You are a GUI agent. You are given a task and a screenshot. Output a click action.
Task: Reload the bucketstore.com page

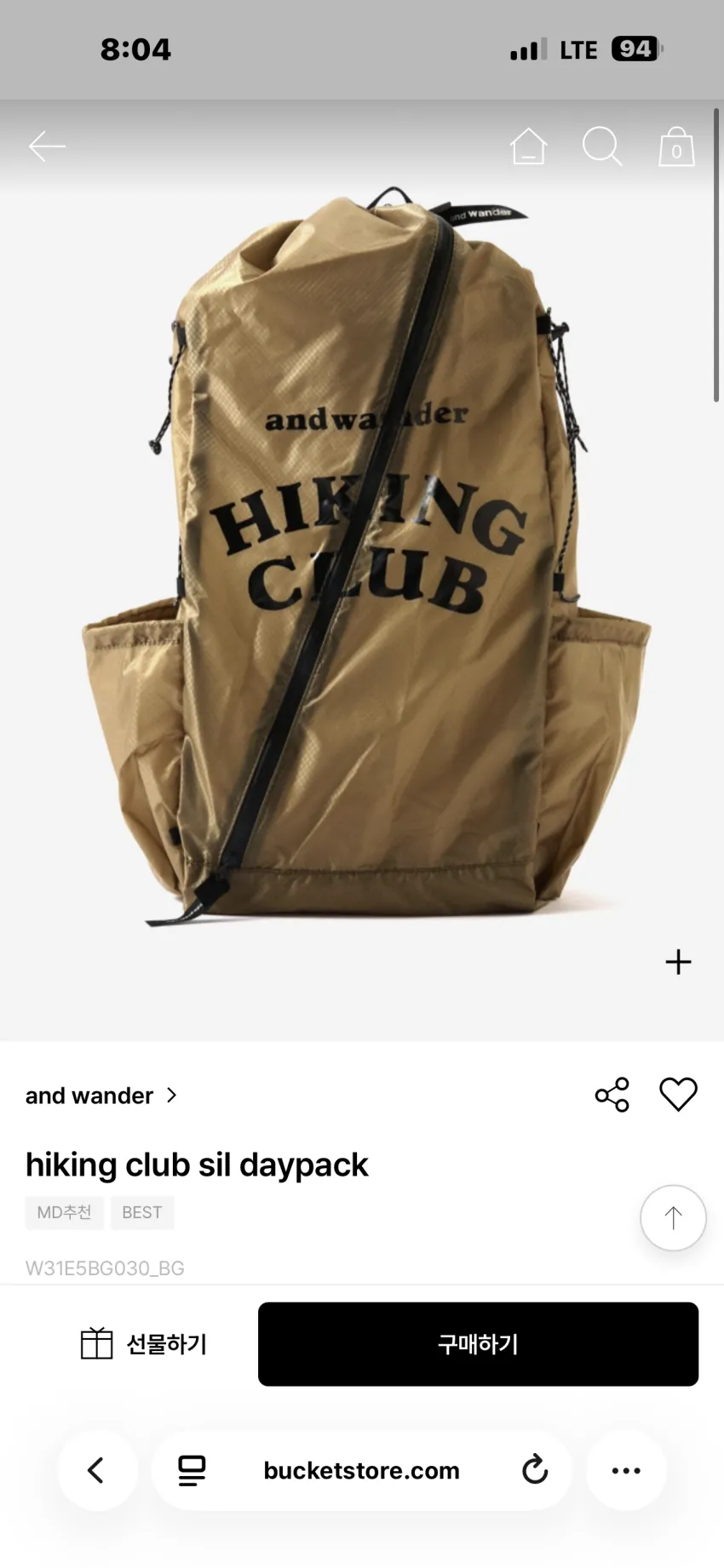click(535, 1470)
